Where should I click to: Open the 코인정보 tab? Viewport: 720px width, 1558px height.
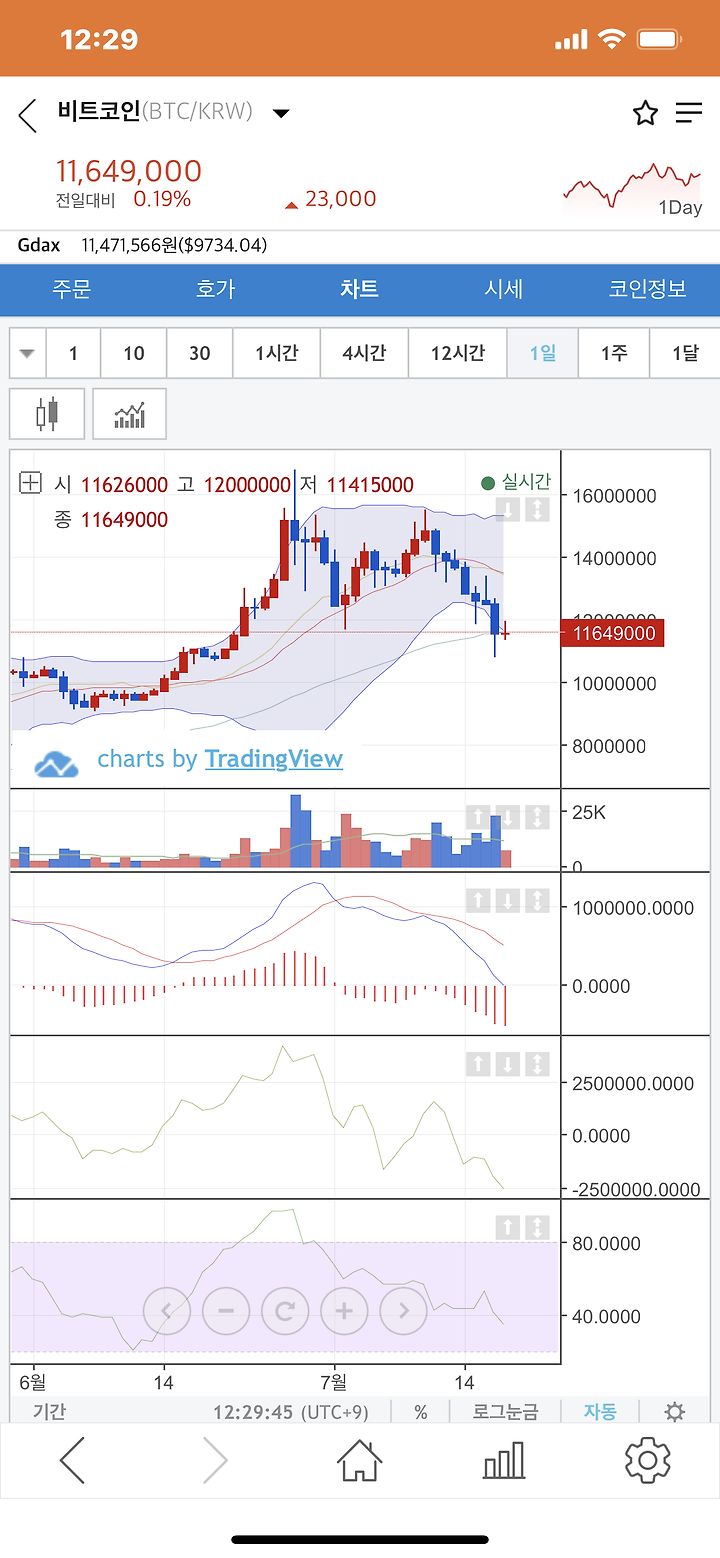647,290
